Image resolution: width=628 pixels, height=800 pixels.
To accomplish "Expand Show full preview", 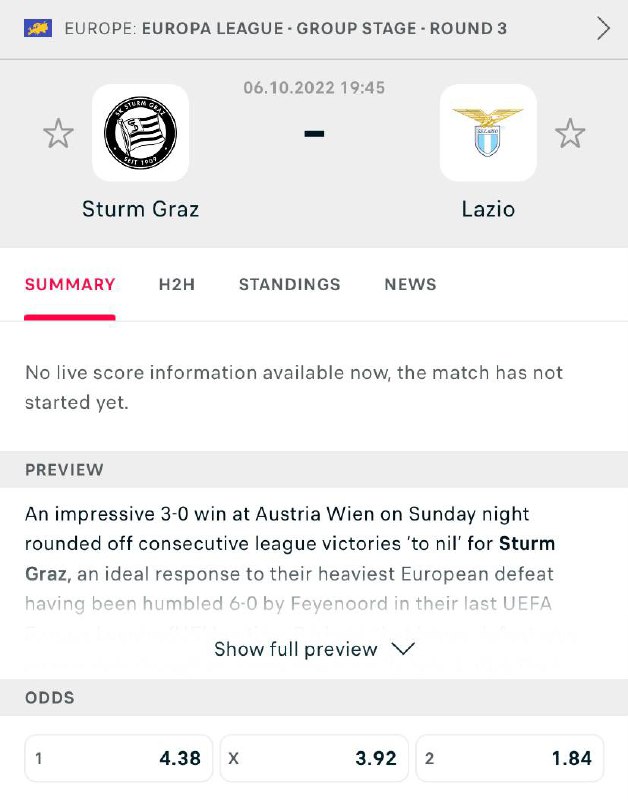I will click(314, 650).
